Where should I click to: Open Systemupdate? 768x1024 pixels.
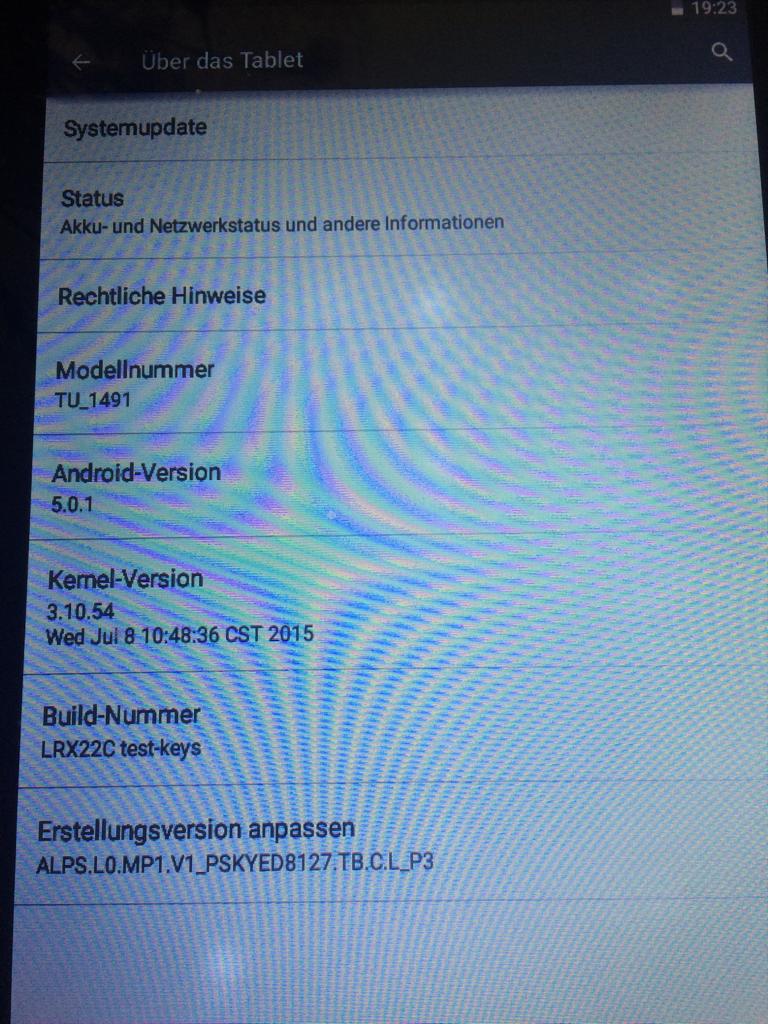point(136,128)
